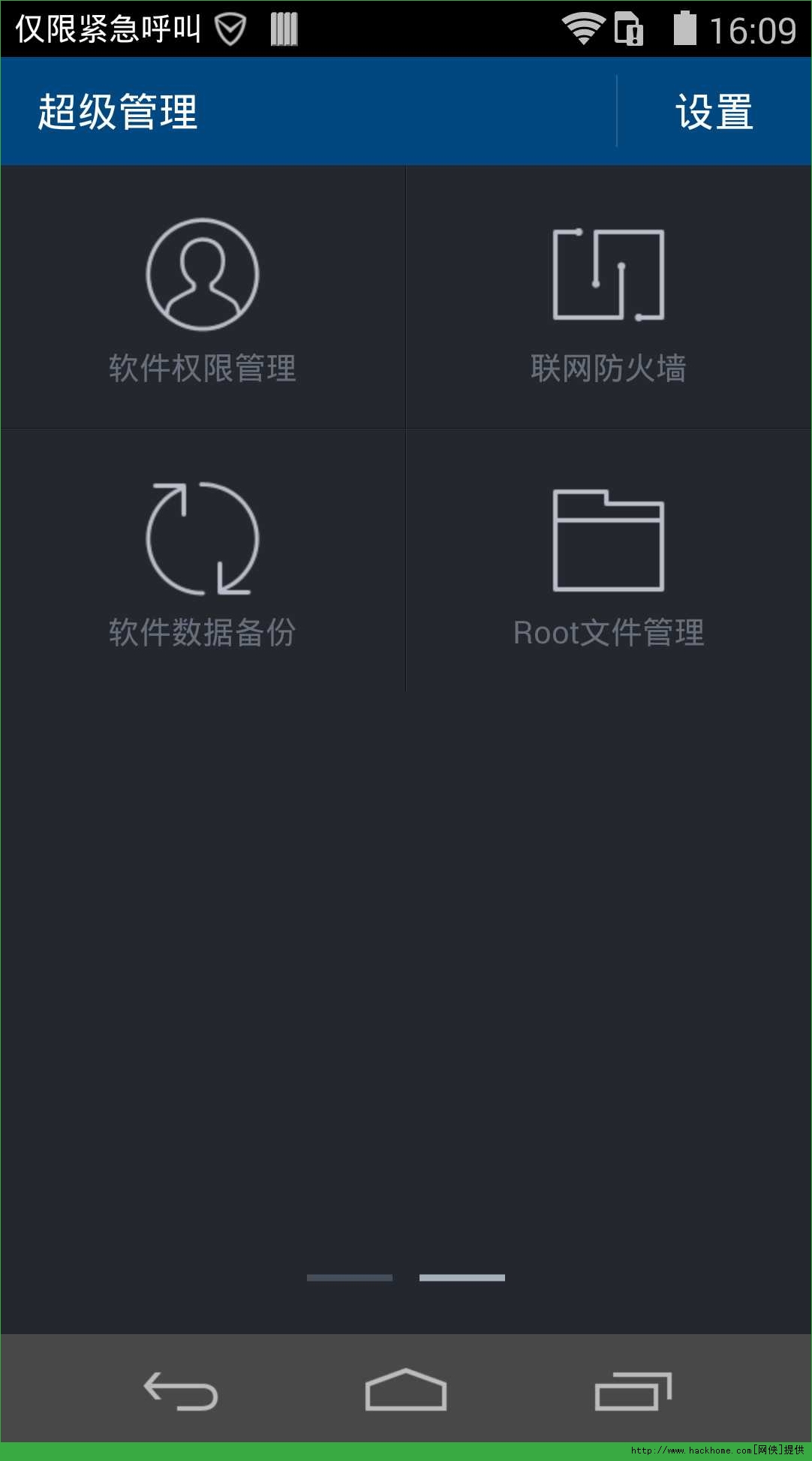Show recent apps
812x1461 pixels.
coord(633,1390)
